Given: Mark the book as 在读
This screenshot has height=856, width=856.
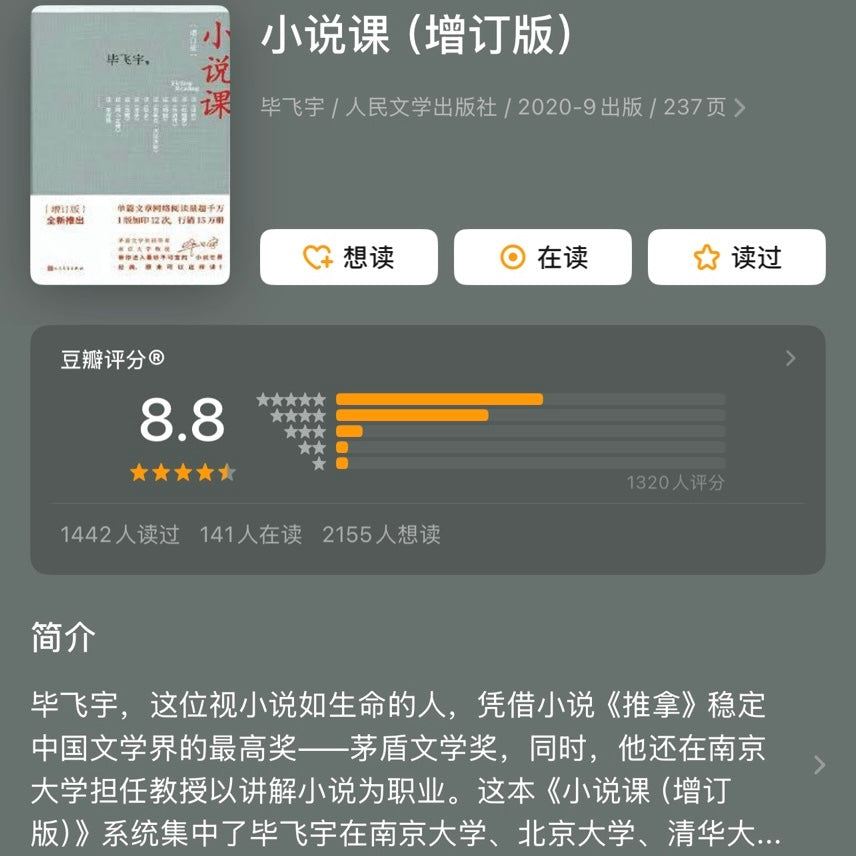Looking at the screenshot, I should click(542, 257).
